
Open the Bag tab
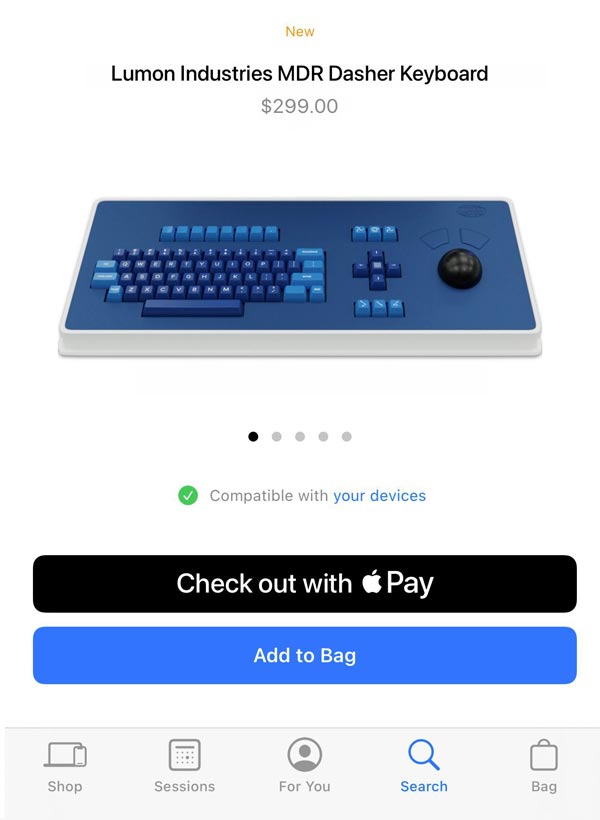pos(544,766)
